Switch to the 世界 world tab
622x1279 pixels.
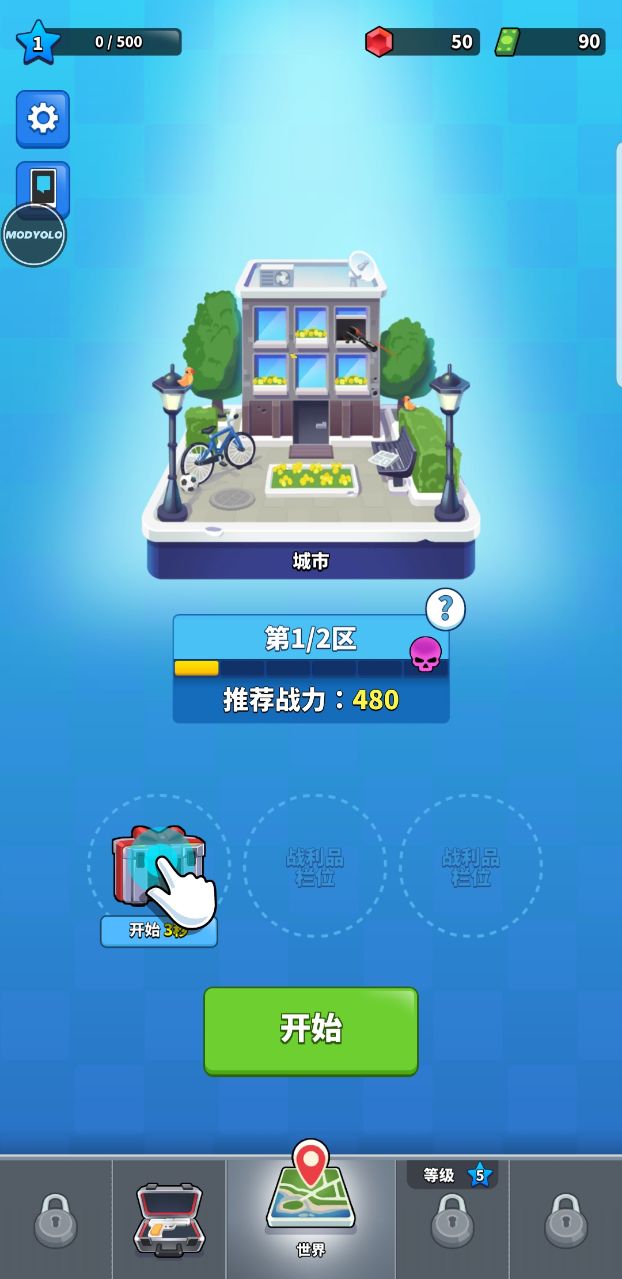coord(311,1203)
